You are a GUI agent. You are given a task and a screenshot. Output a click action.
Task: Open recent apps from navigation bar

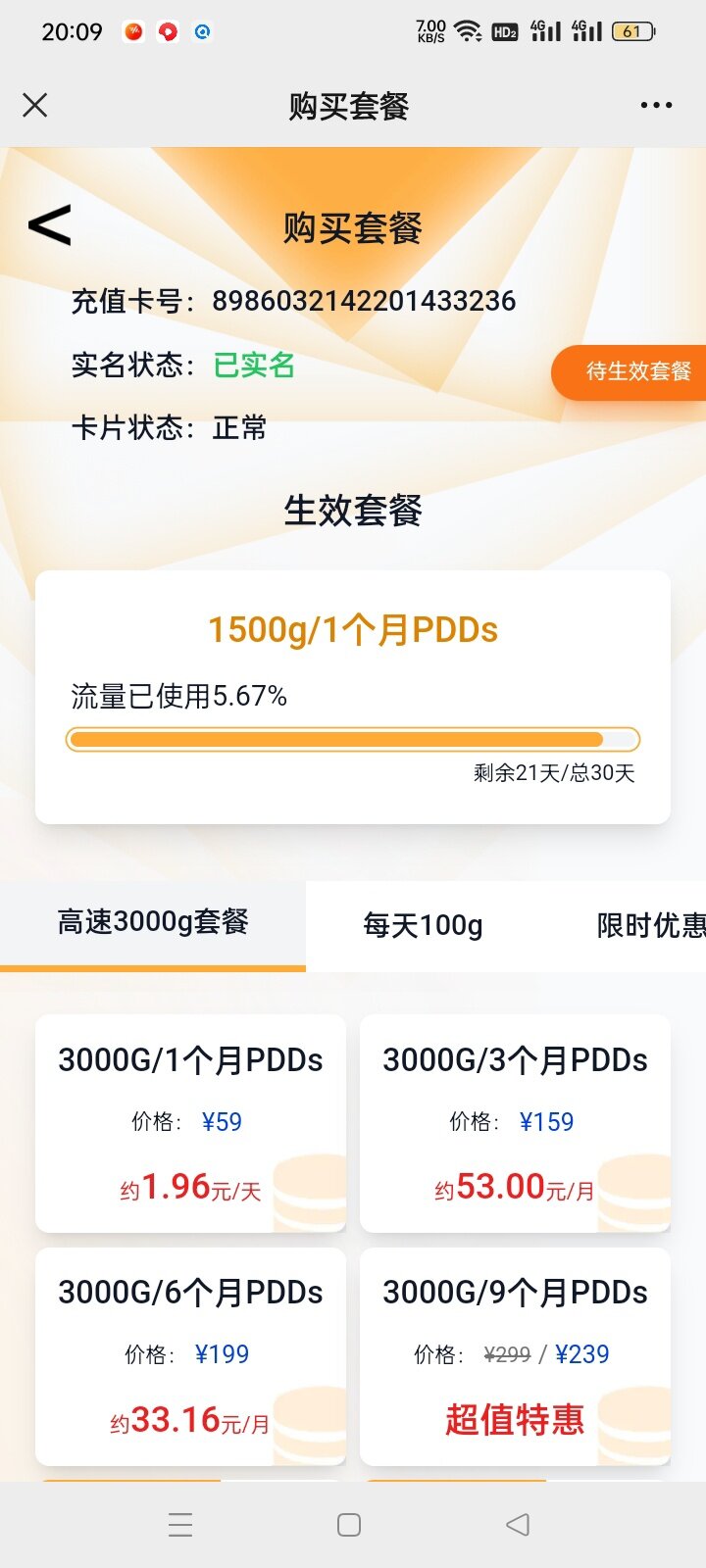[180, 1525]
